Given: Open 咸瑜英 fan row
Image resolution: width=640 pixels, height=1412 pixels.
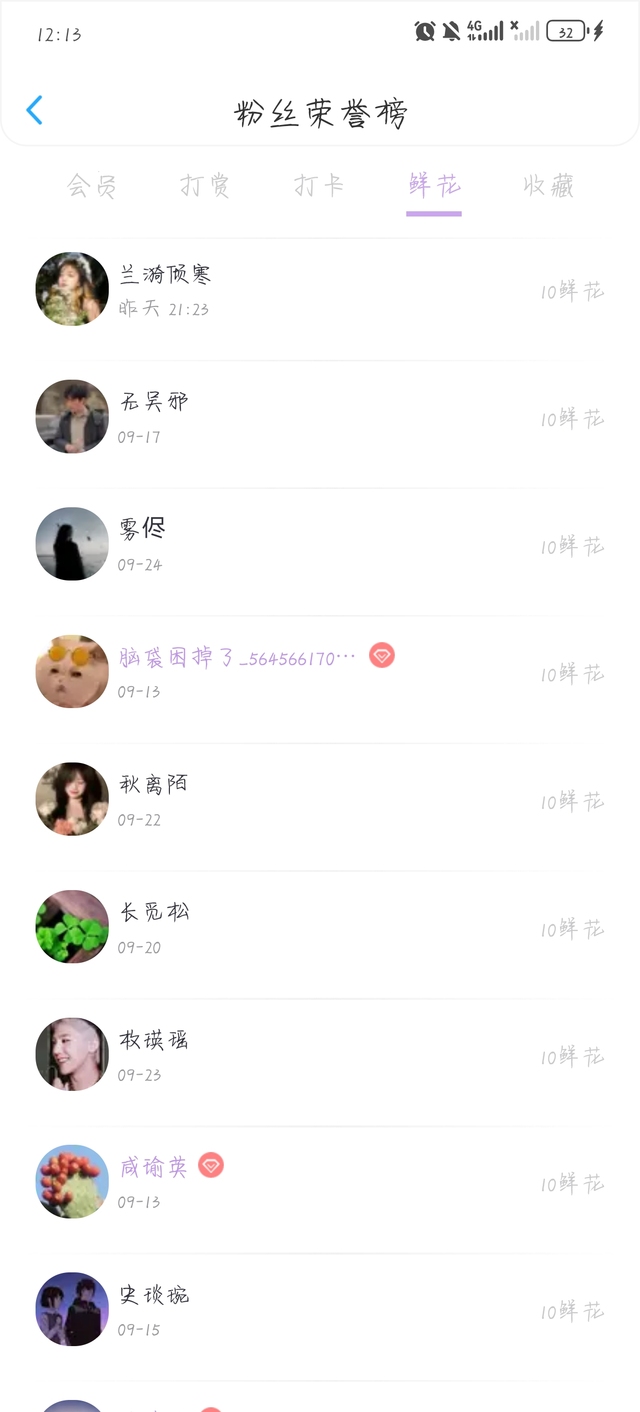Looking at the screenshot, I should 320,1182.
